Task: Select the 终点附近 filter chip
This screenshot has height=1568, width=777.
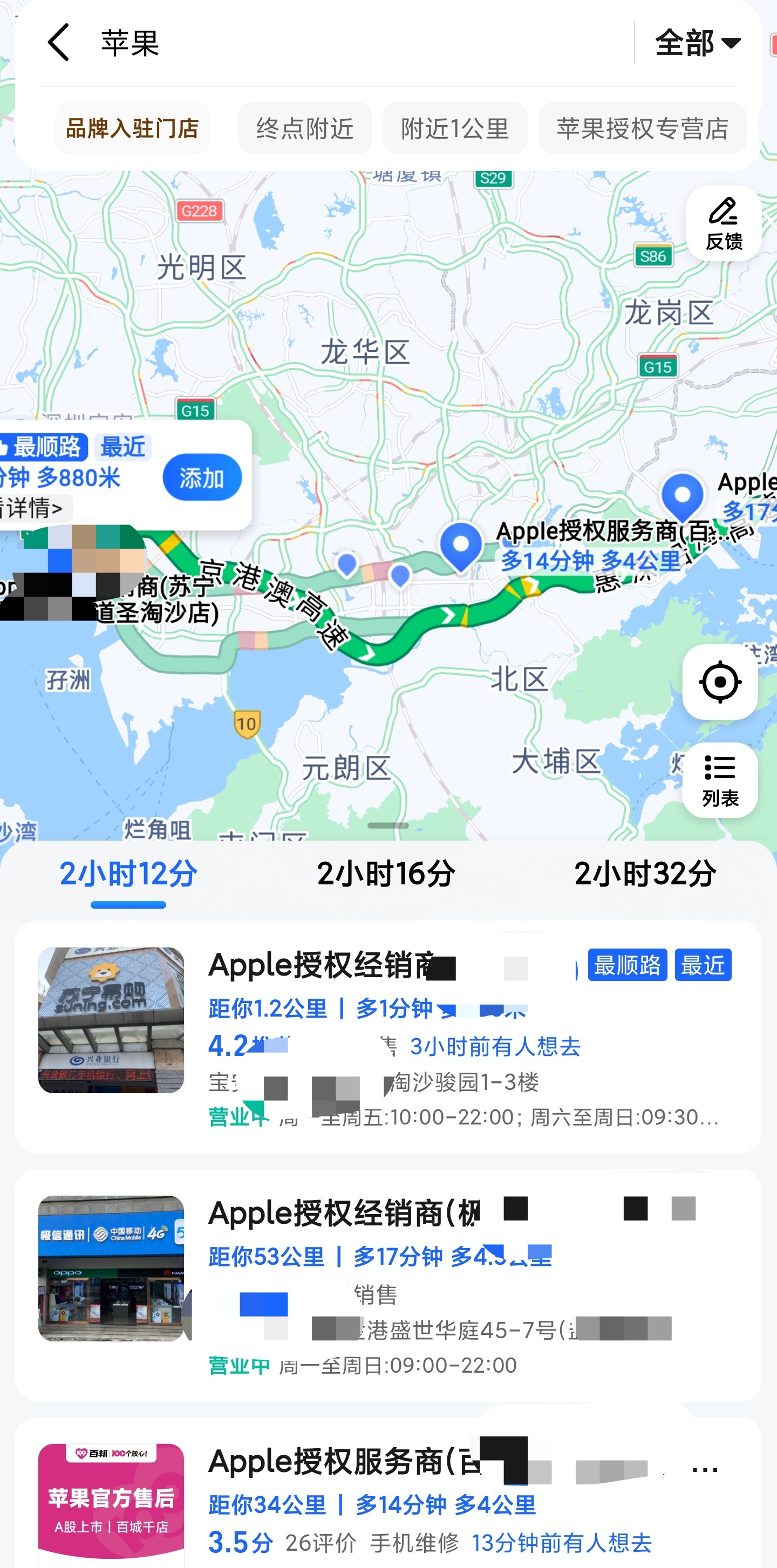Action: (x=304, y=128)
